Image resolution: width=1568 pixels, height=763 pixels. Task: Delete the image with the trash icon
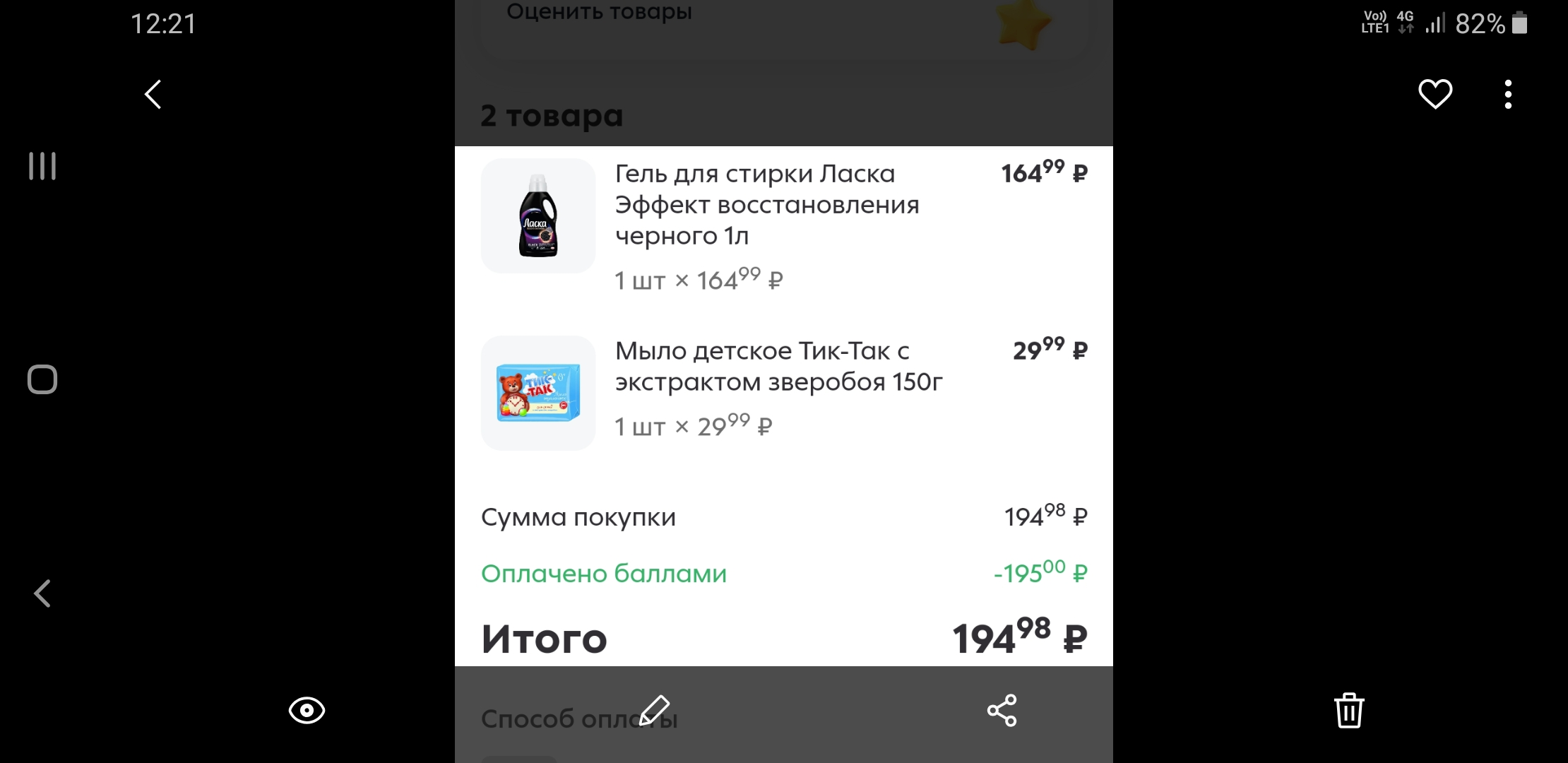pos(1349,710)
